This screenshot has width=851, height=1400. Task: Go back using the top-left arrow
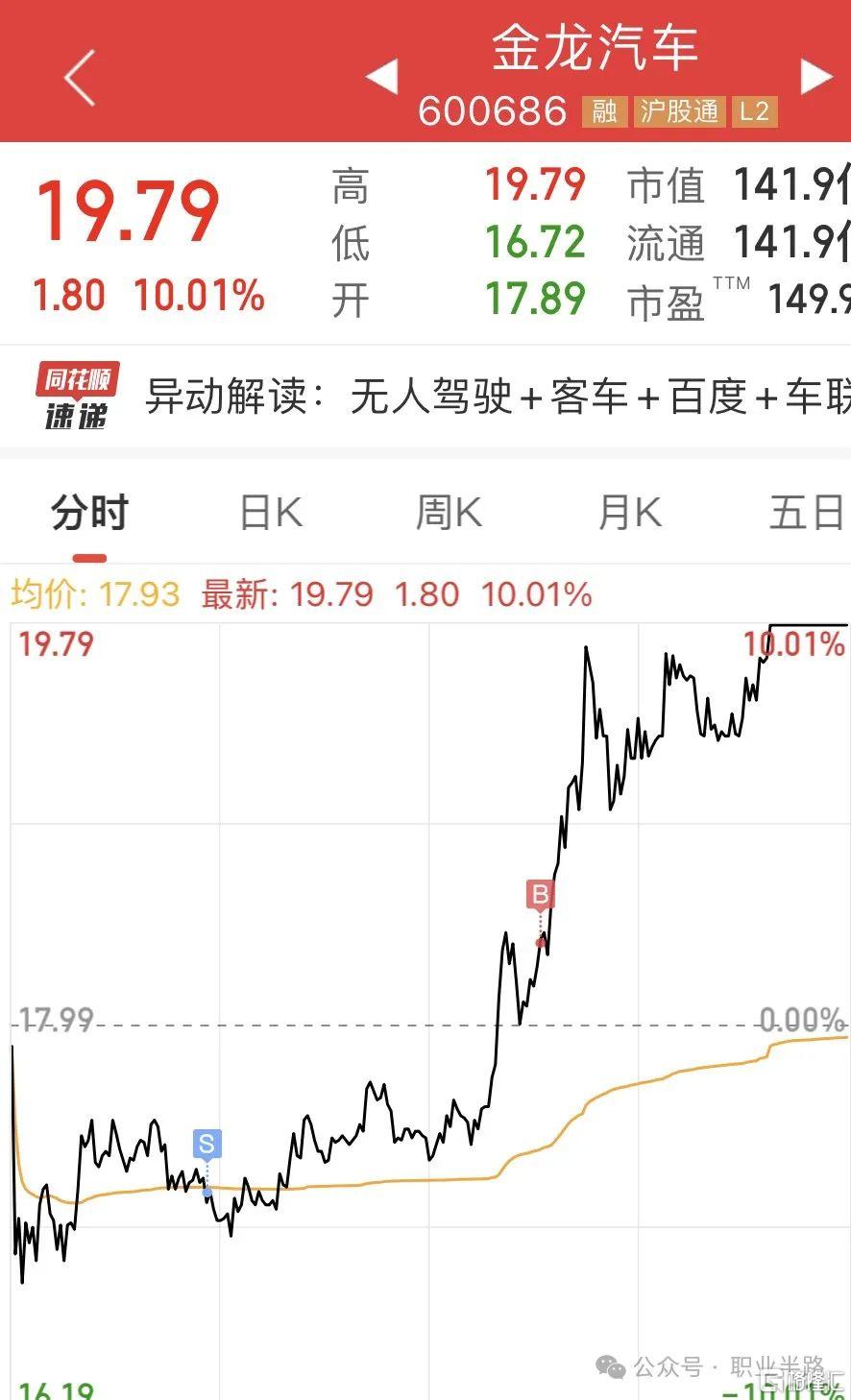click(x=80, y=78)
